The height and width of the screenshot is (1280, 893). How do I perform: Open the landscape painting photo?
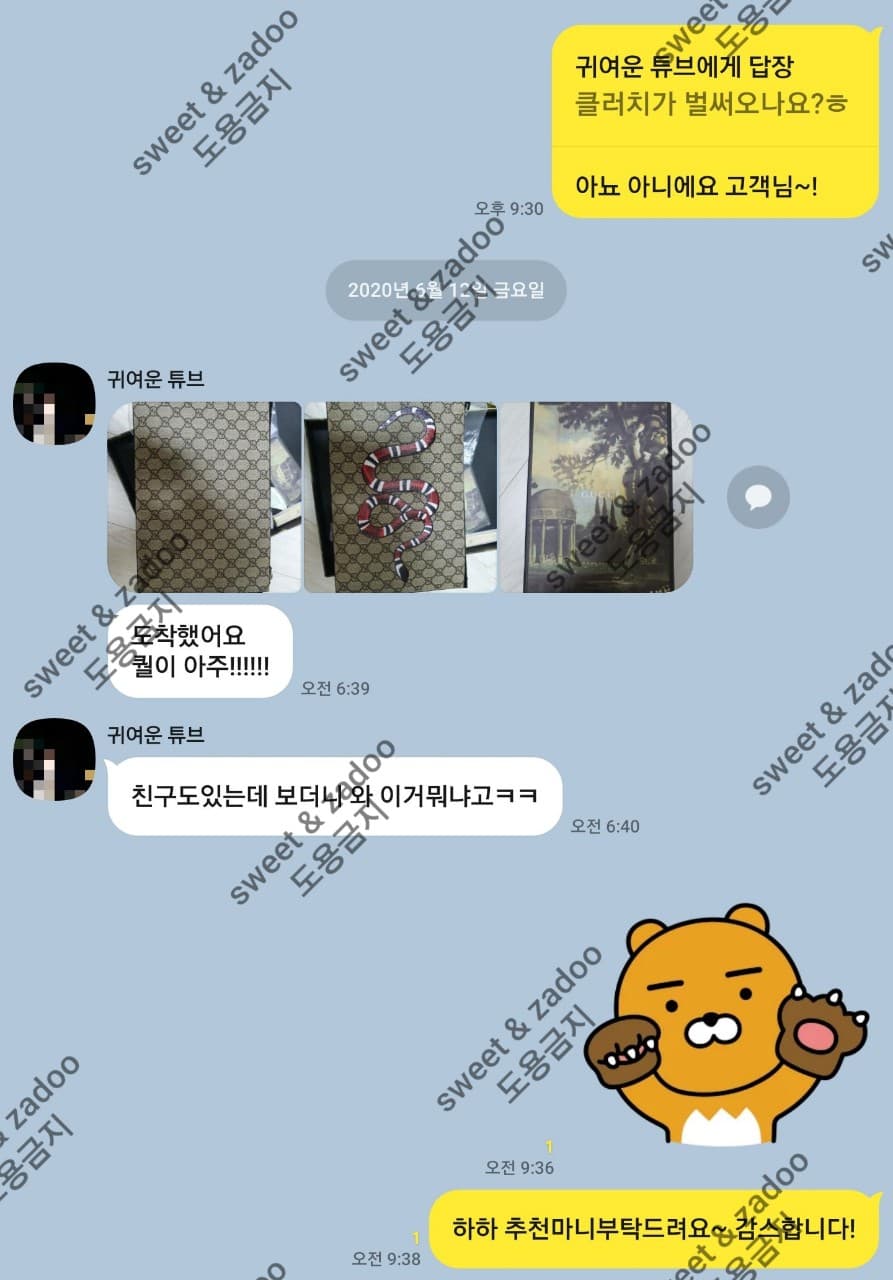point(595,497)
